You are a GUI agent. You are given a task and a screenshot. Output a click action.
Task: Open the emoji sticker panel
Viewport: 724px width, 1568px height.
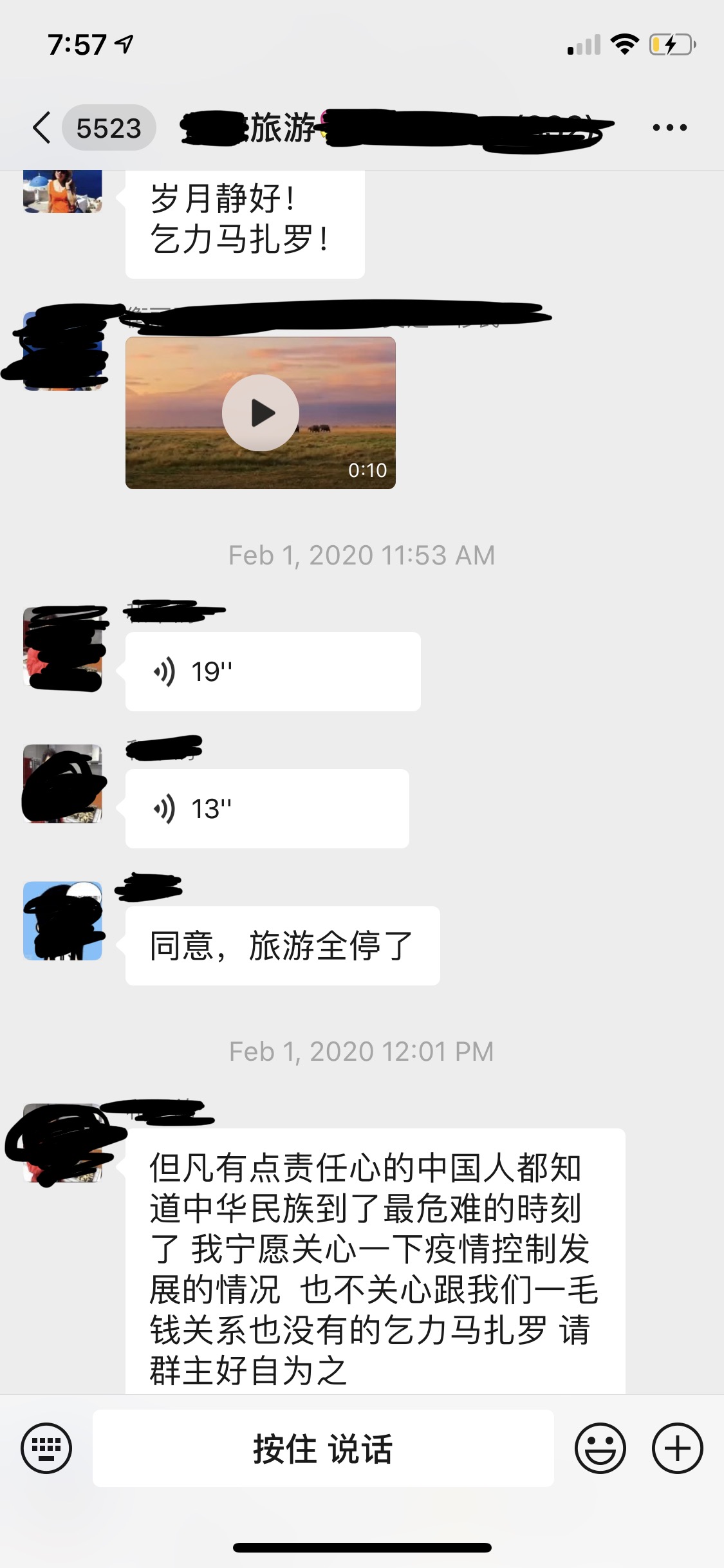pyautogui.click(x=600, y=1448)
